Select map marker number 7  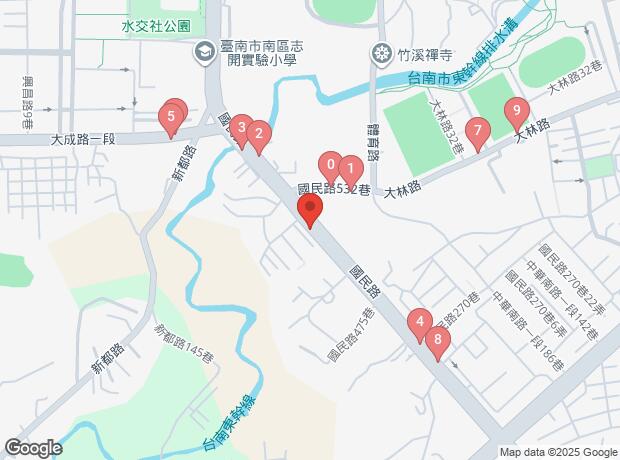click(478, 130)
